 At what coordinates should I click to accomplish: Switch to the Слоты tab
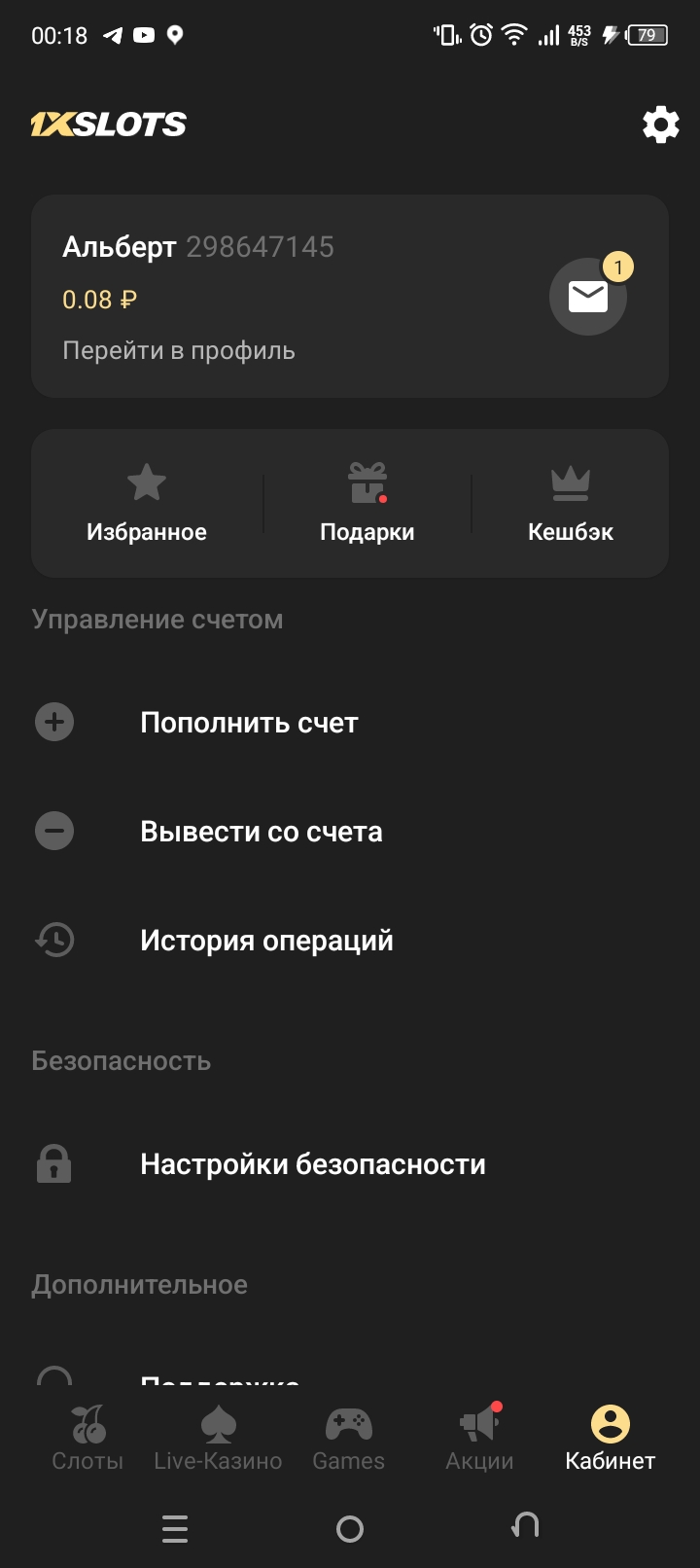point(87,1439)
